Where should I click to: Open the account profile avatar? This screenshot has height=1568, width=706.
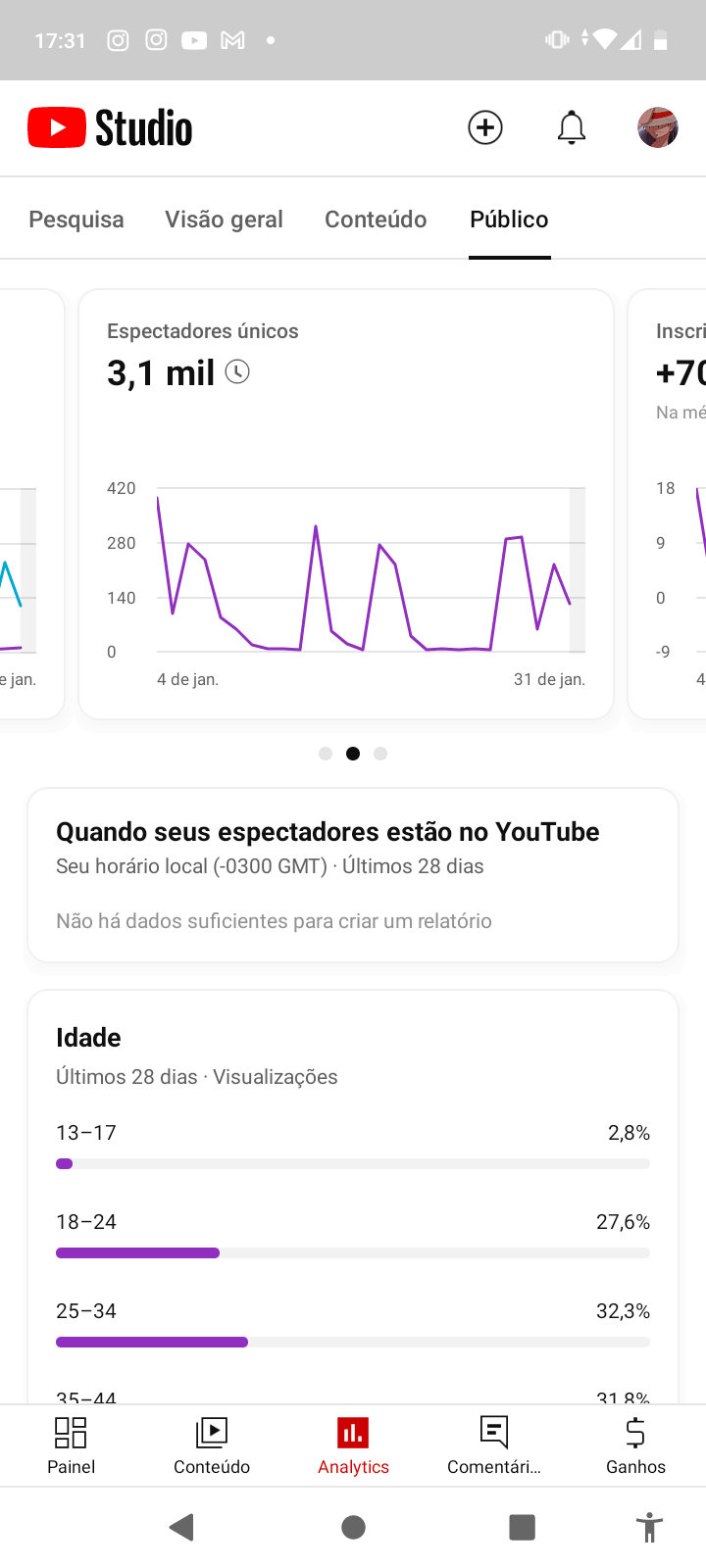(658, 127)
